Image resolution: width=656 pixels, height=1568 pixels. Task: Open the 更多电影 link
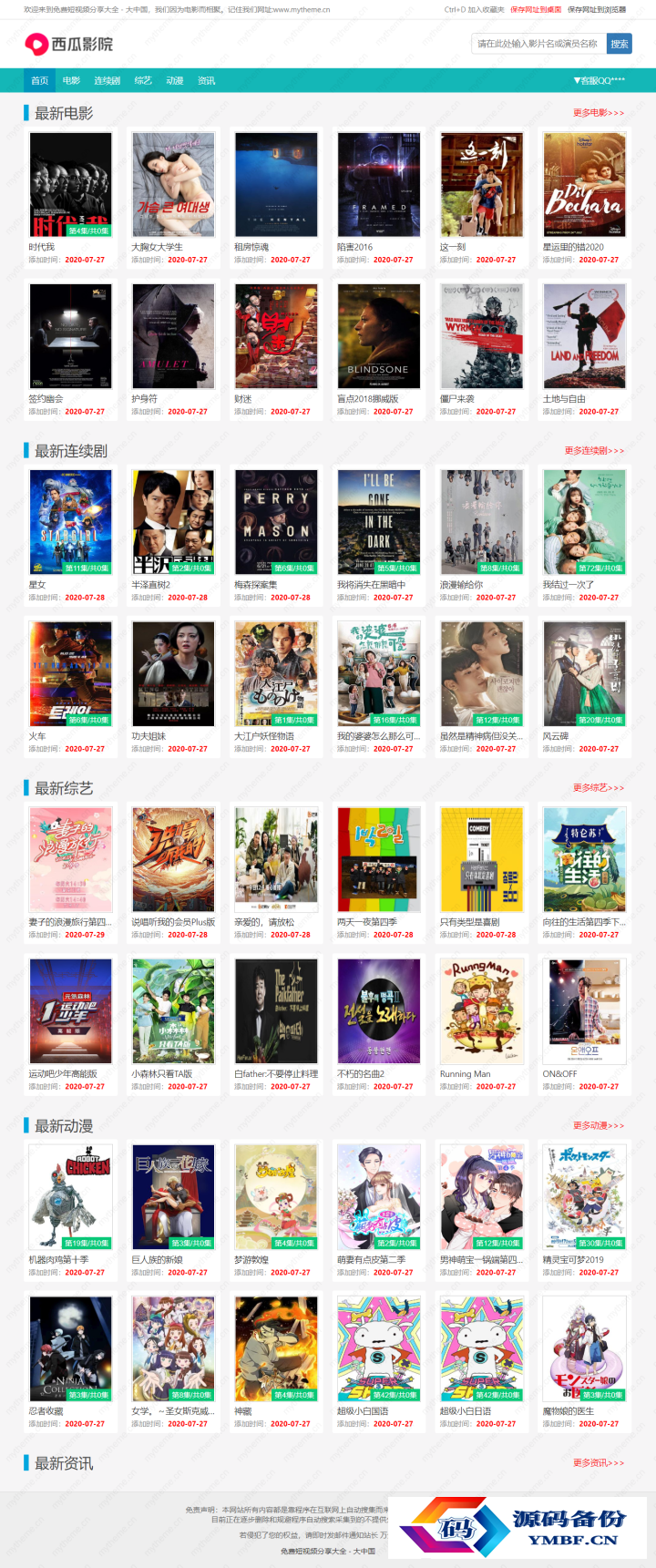[598, 113]
